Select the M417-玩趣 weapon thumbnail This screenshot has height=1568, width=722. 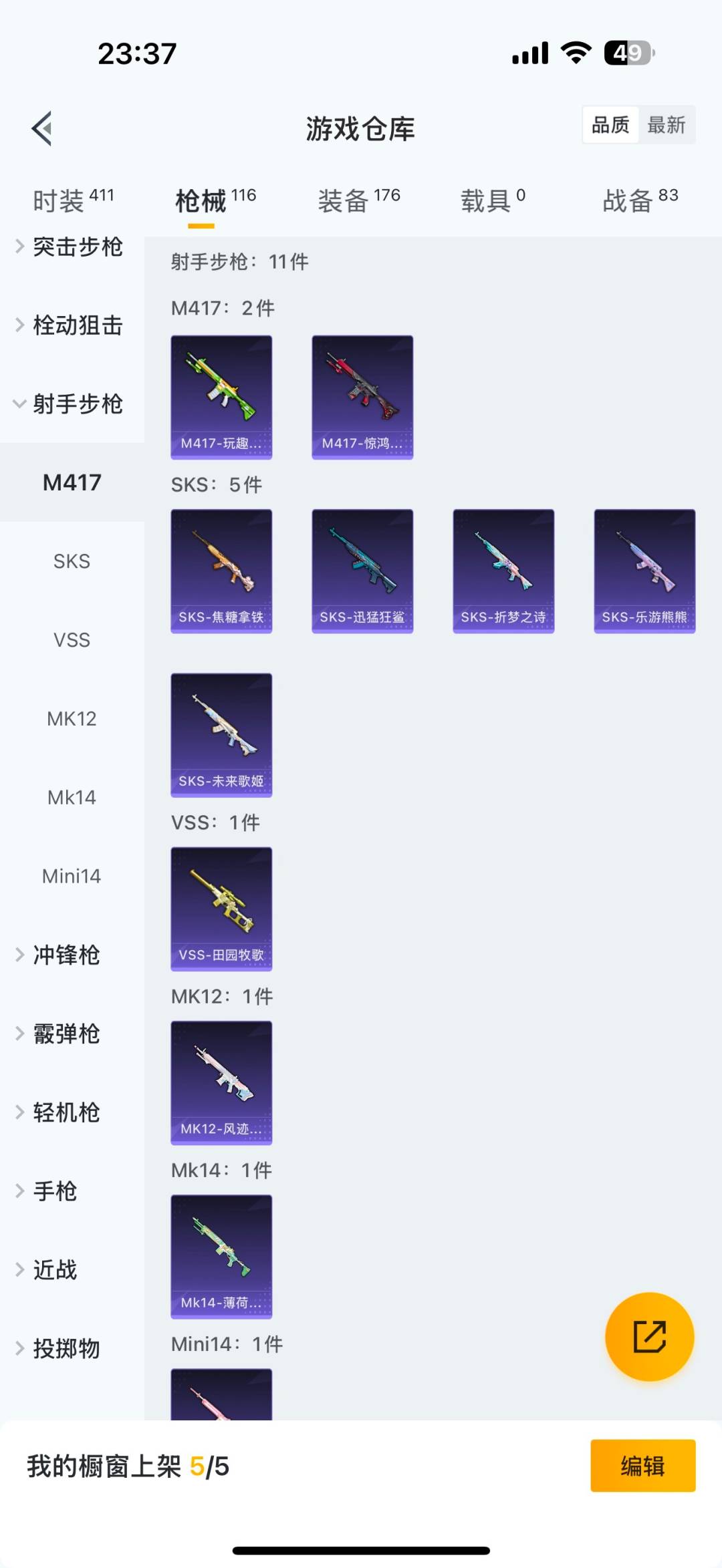pos(221,397)
